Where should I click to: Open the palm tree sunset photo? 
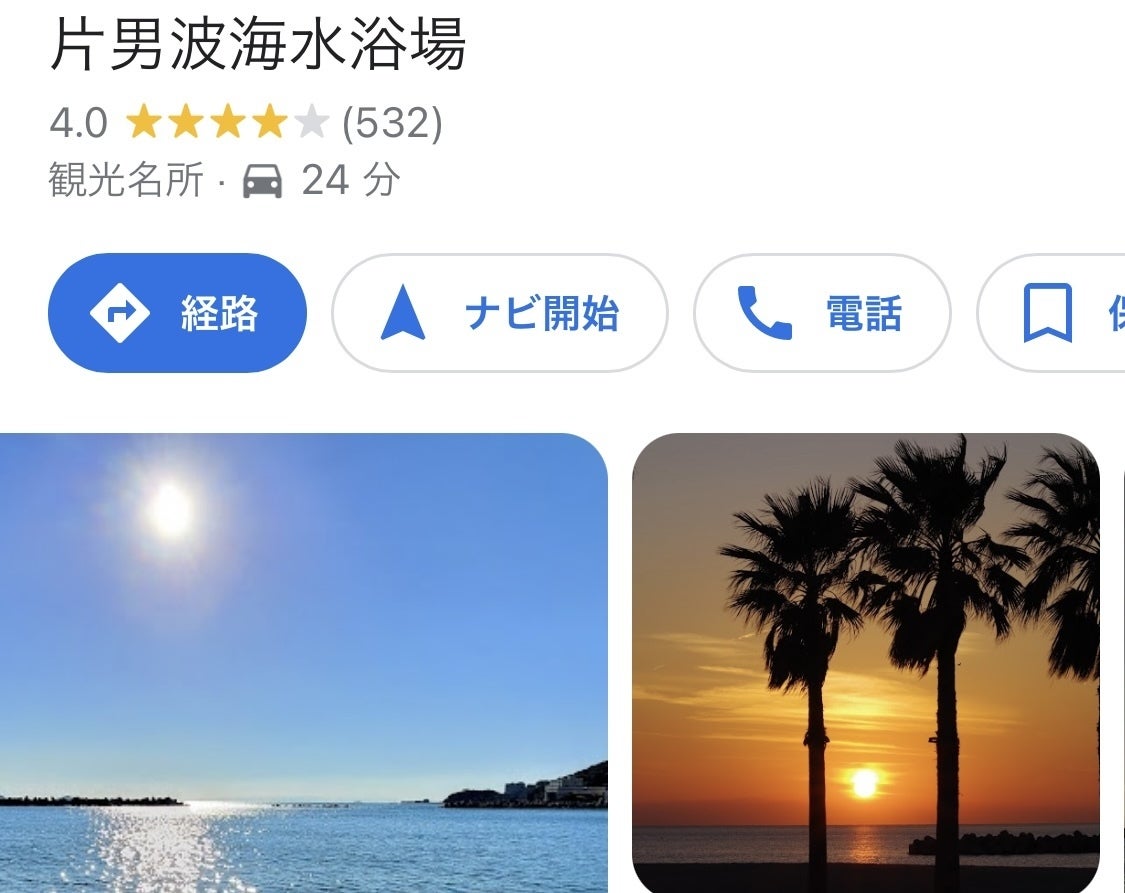pos(865,662)
